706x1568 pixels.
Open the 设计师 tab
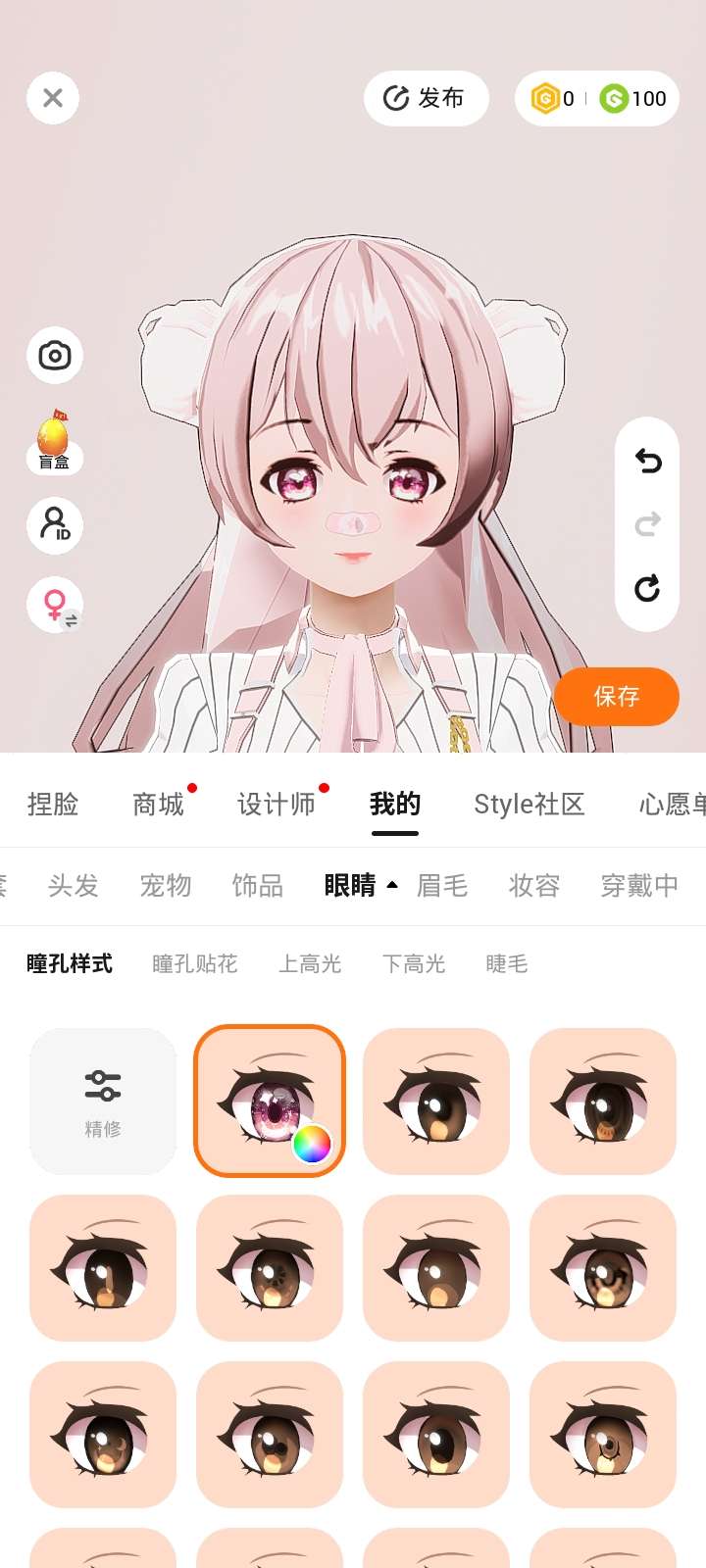pyautogui.click(x=277, y=805)
